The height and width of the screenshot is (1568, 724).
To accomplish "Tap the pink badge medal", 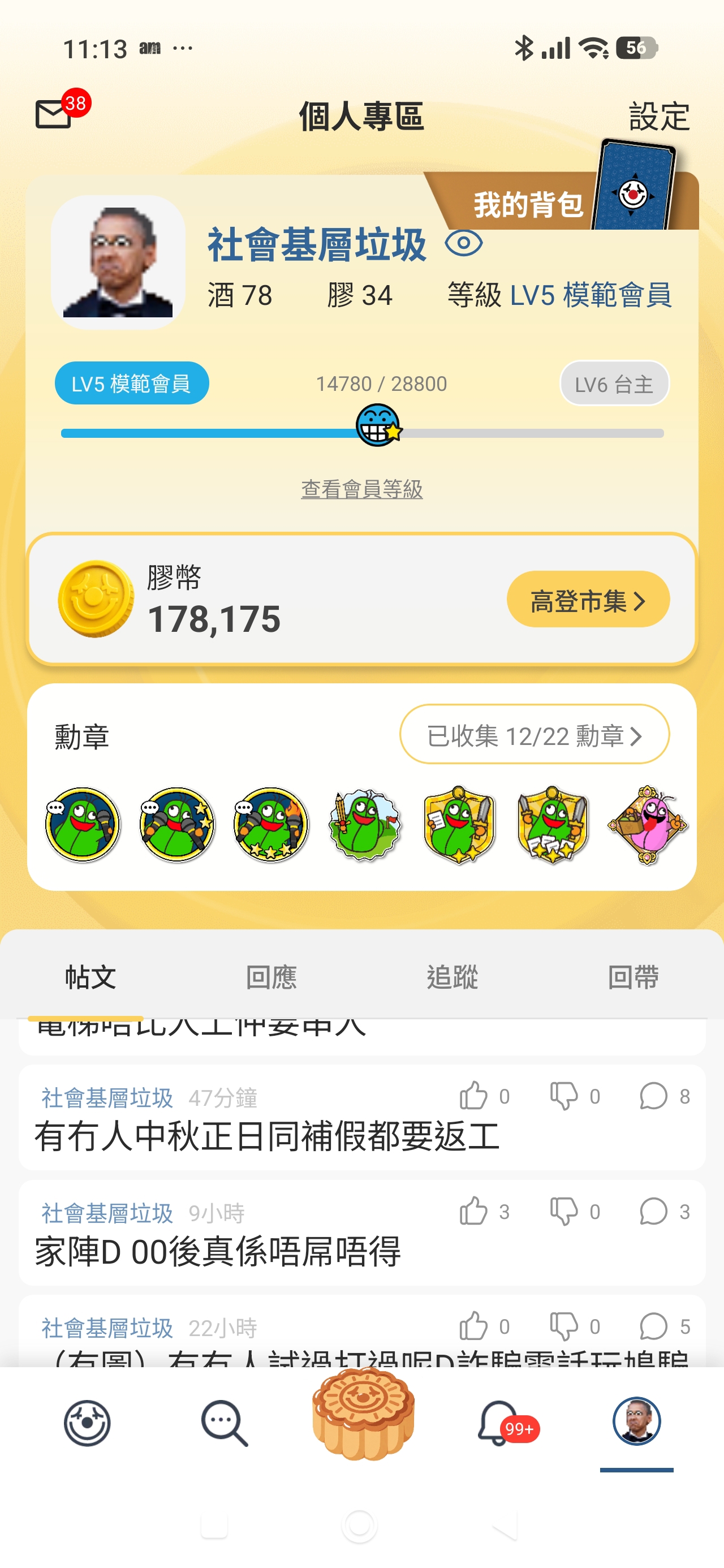I will pyautogui.click(x=647, y=824).
